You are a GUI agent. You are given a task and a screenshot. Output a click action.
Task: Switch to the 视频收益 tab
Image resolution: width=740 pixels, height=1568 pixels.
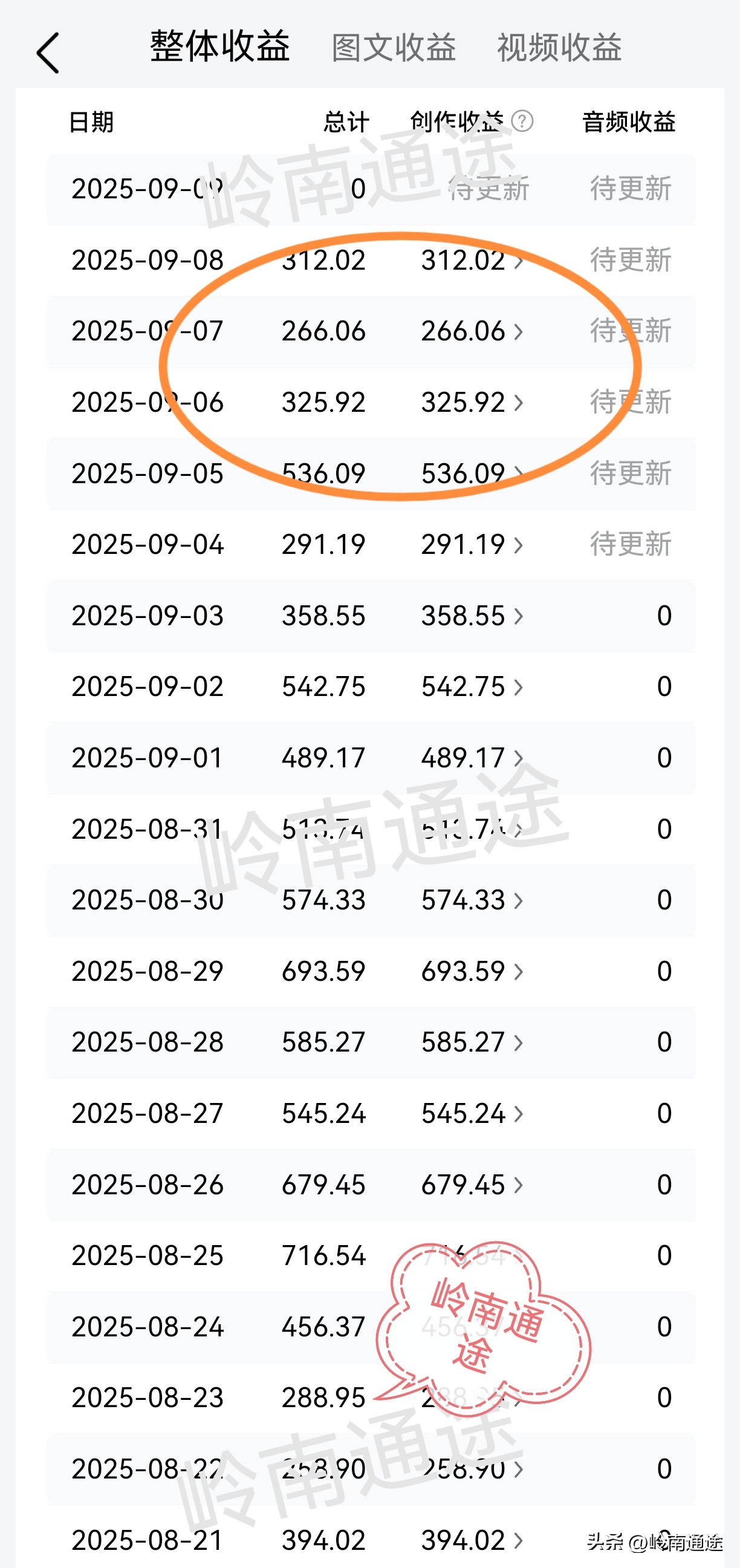[559, 48]
